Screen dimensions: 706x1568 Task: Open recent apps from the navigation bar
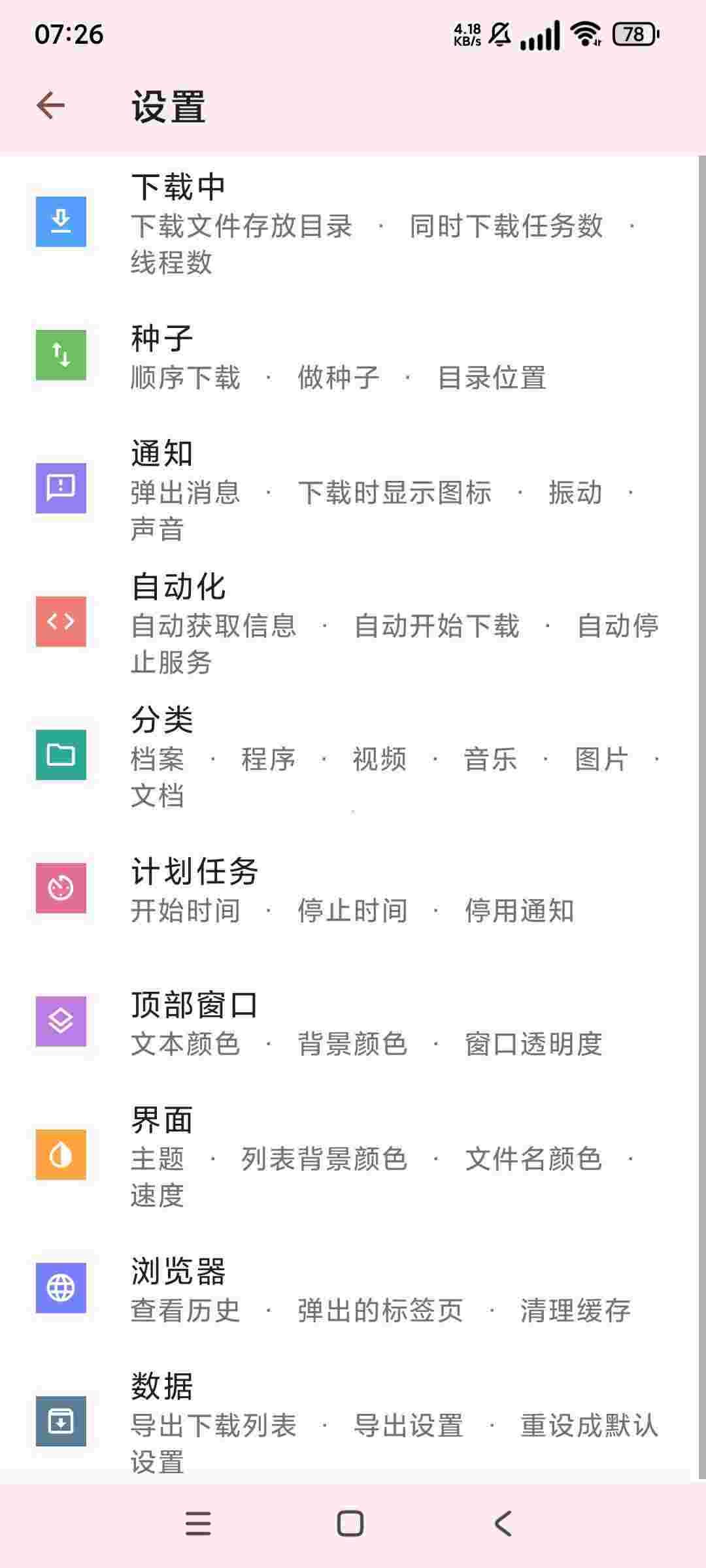198,1524
